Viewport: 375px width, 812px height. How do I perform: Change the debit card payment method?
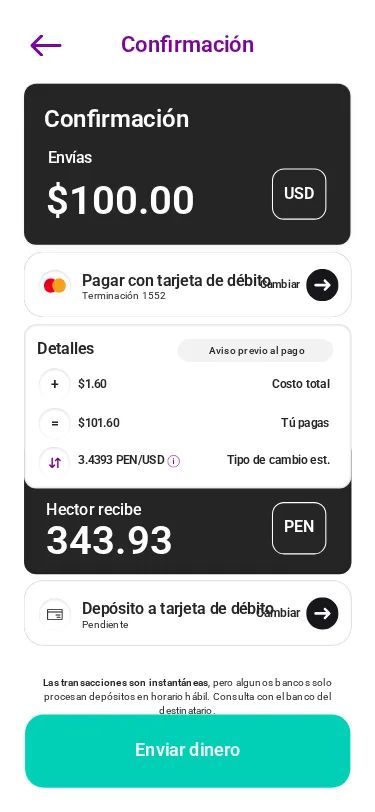pos(322,285)
